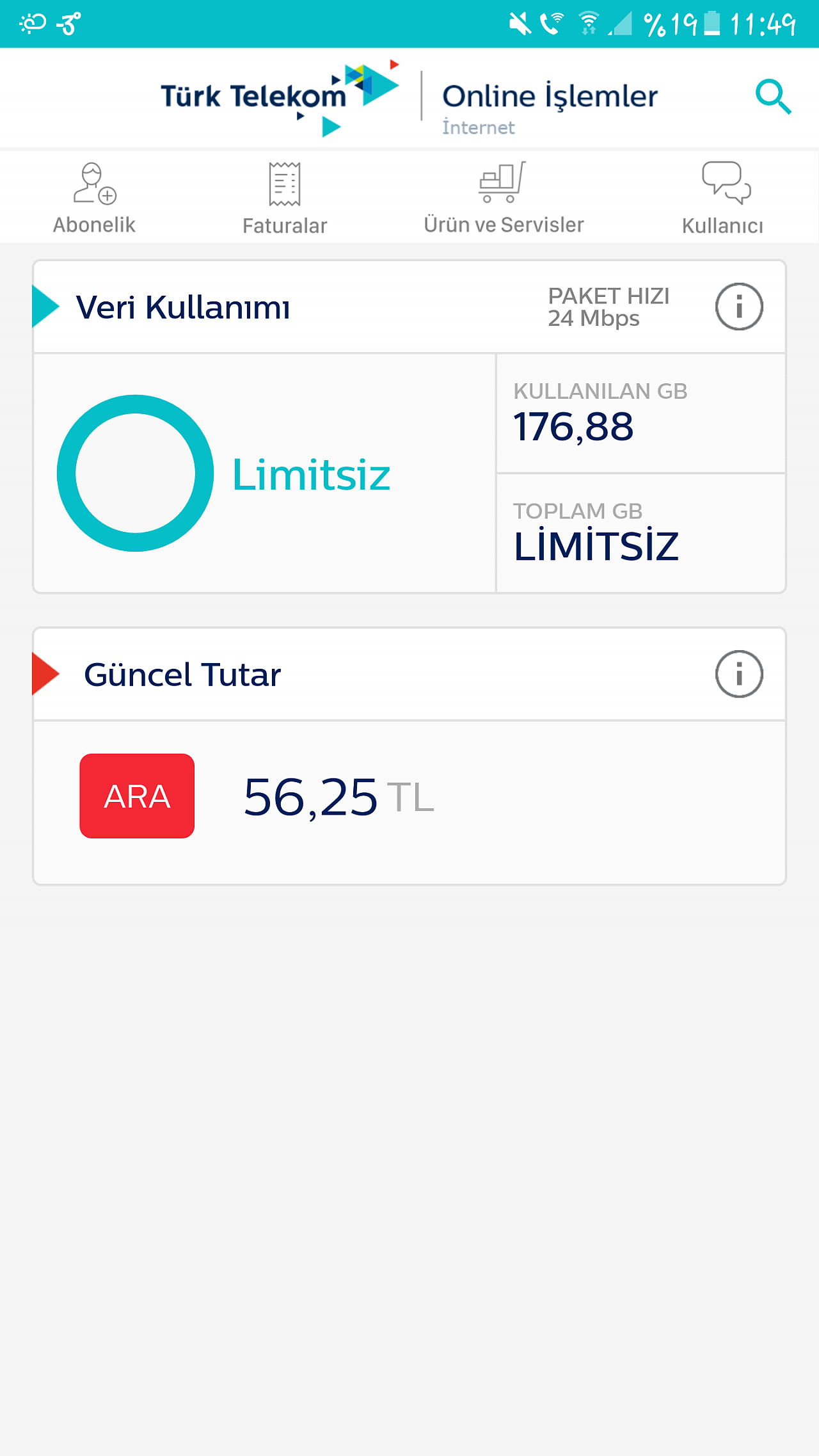Go to Ürün ve Servisler
The image size is (819, 1456).
504,198
